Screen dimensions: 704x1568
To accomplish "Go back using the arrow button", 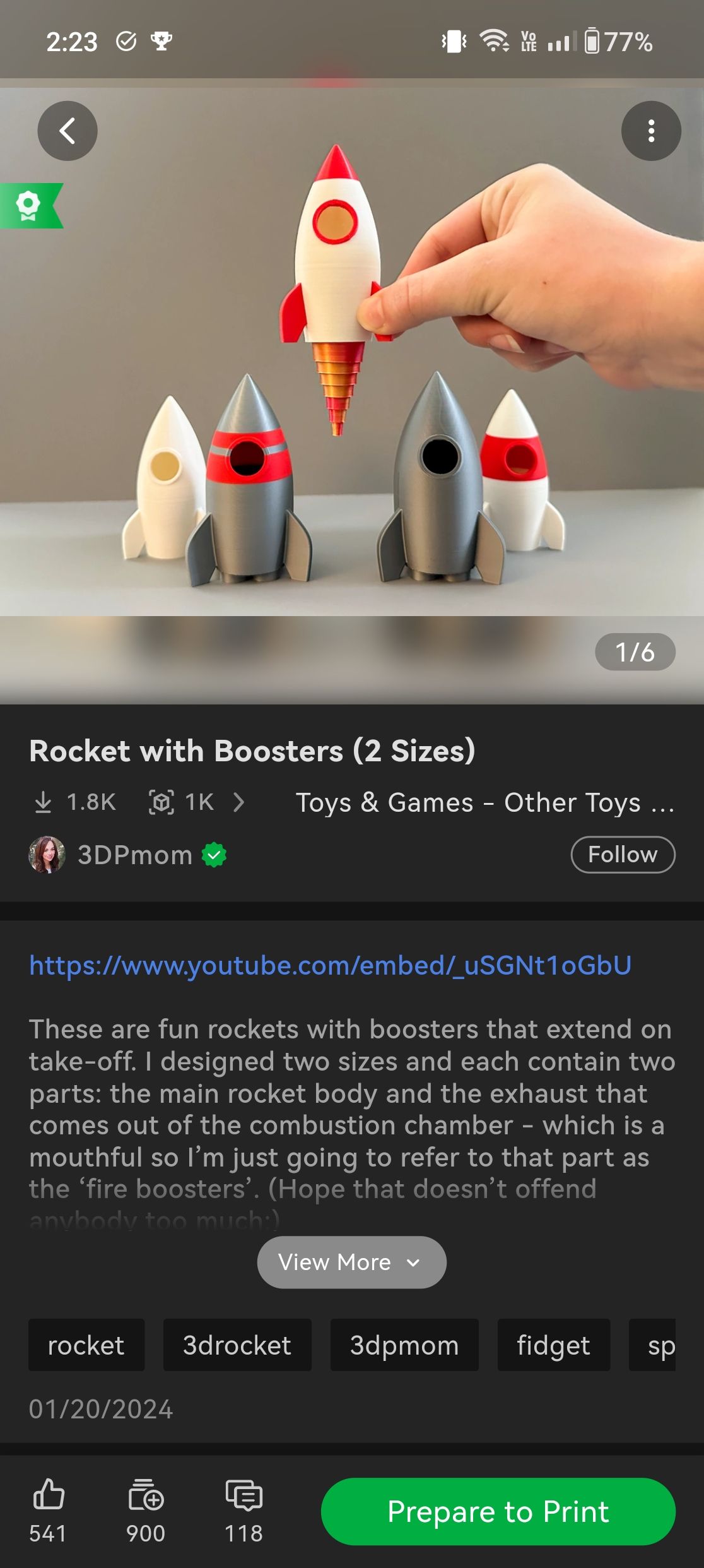I will pos(67,131).
